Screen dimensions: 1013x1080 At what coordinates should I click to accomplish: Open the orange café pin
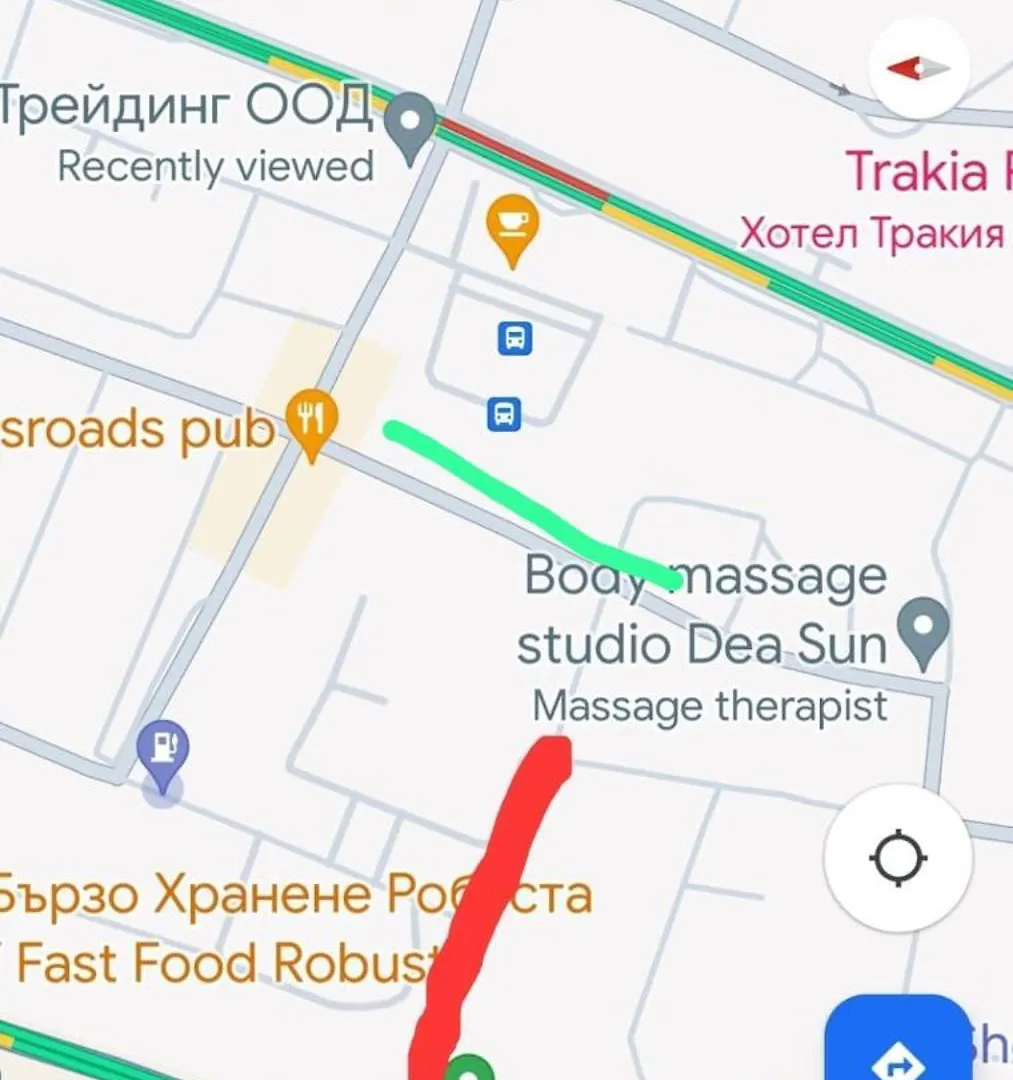click(x=512, y=226)
